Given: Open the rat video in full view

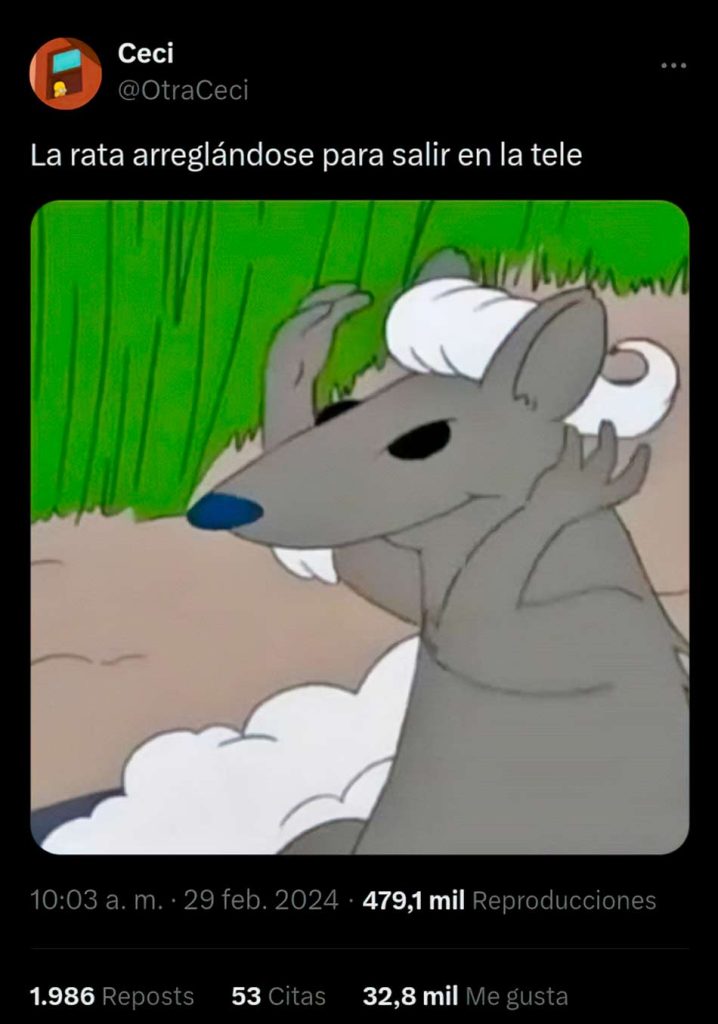Looking at the screenshot, I should (x=360, y=527).
